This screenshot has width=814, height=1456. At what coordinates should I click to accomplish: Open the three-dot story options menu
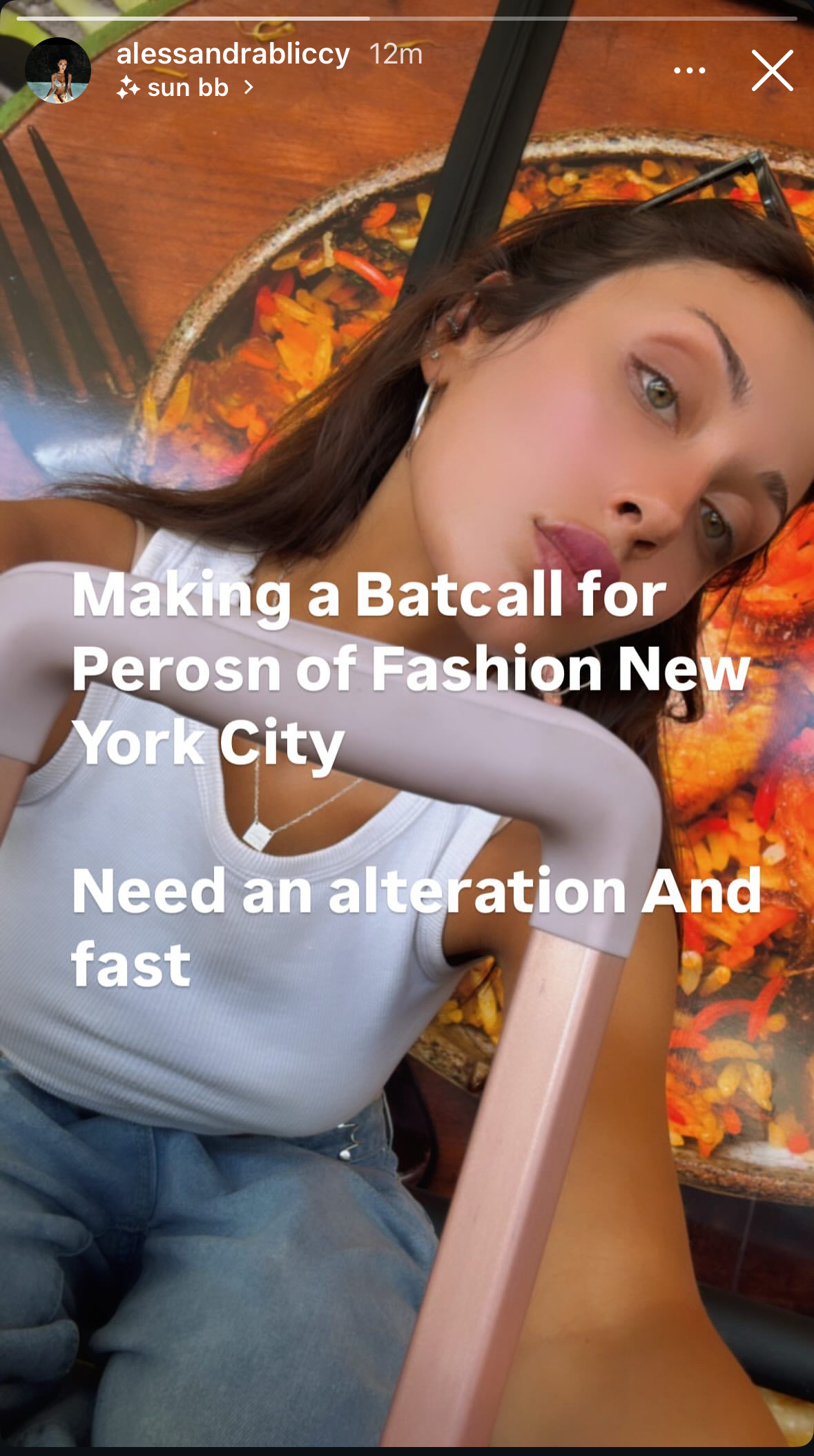[689, 70]
